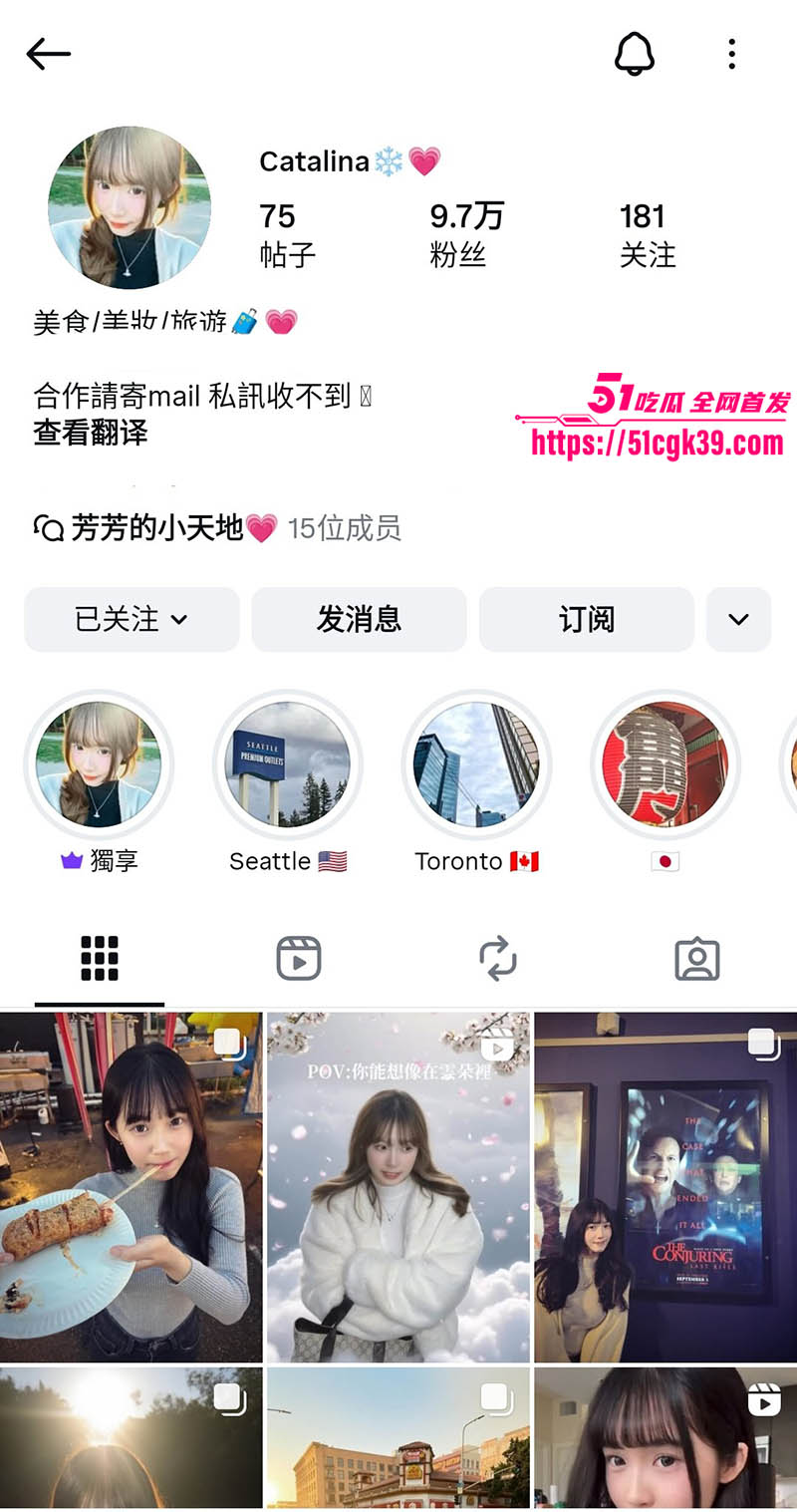Image resolution: width=797 pixels, height=1512 pixels.
Task: Open the chevron next to 订阅
Action: tap(738, 619)
